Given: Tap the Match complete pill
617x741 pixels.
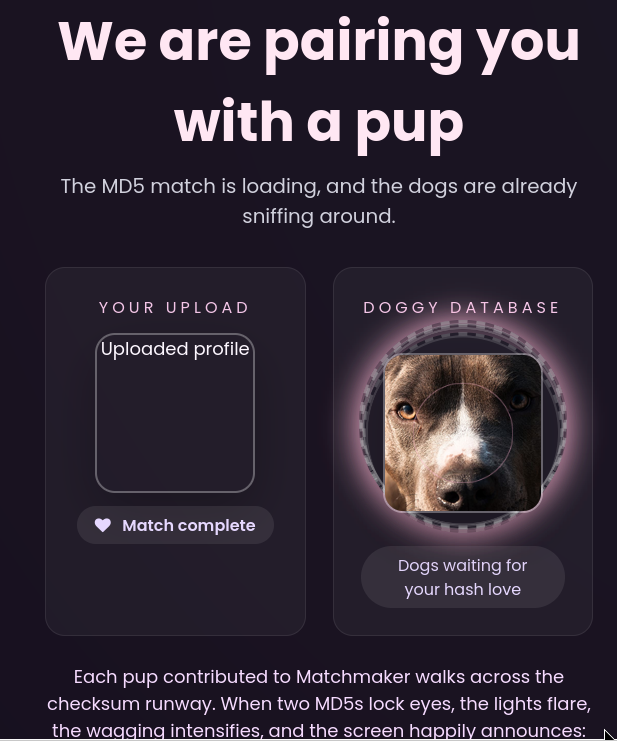Looking at the screenshot, I should (175, 525).
